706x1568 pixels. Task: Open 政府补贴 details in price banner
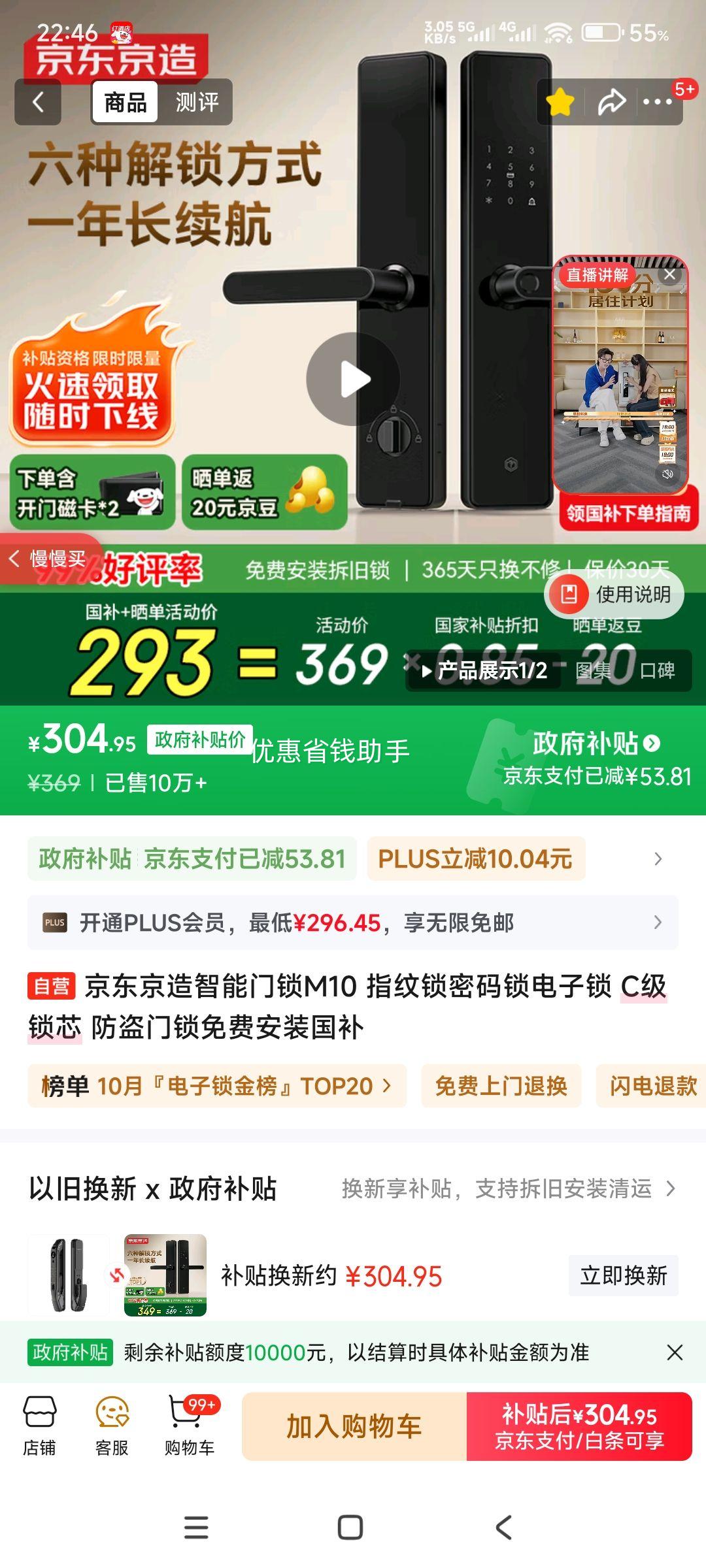pyautogui.click(x=596, y=743)
